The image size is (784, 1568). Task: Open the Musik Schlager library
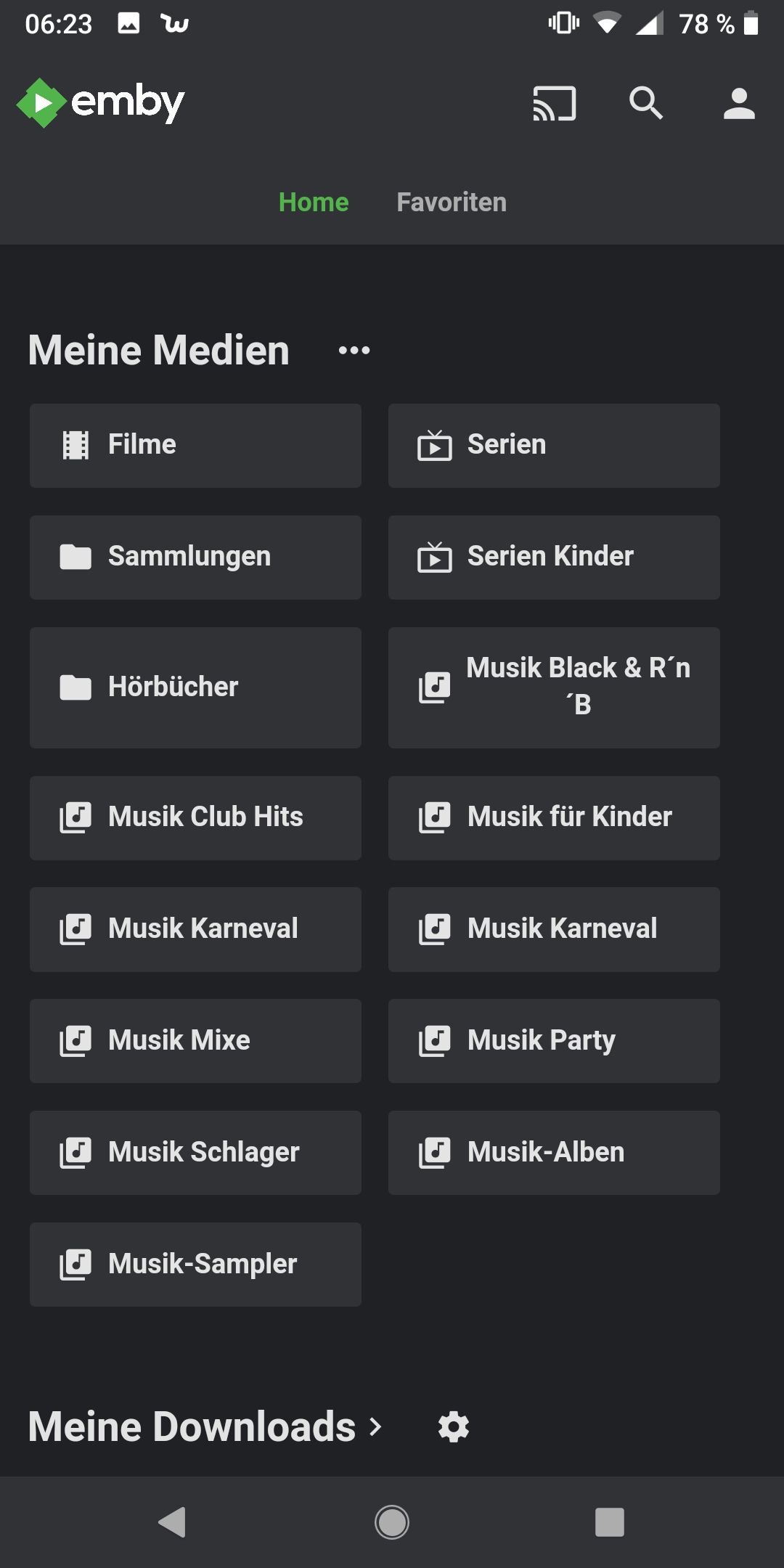point(195,1153)
